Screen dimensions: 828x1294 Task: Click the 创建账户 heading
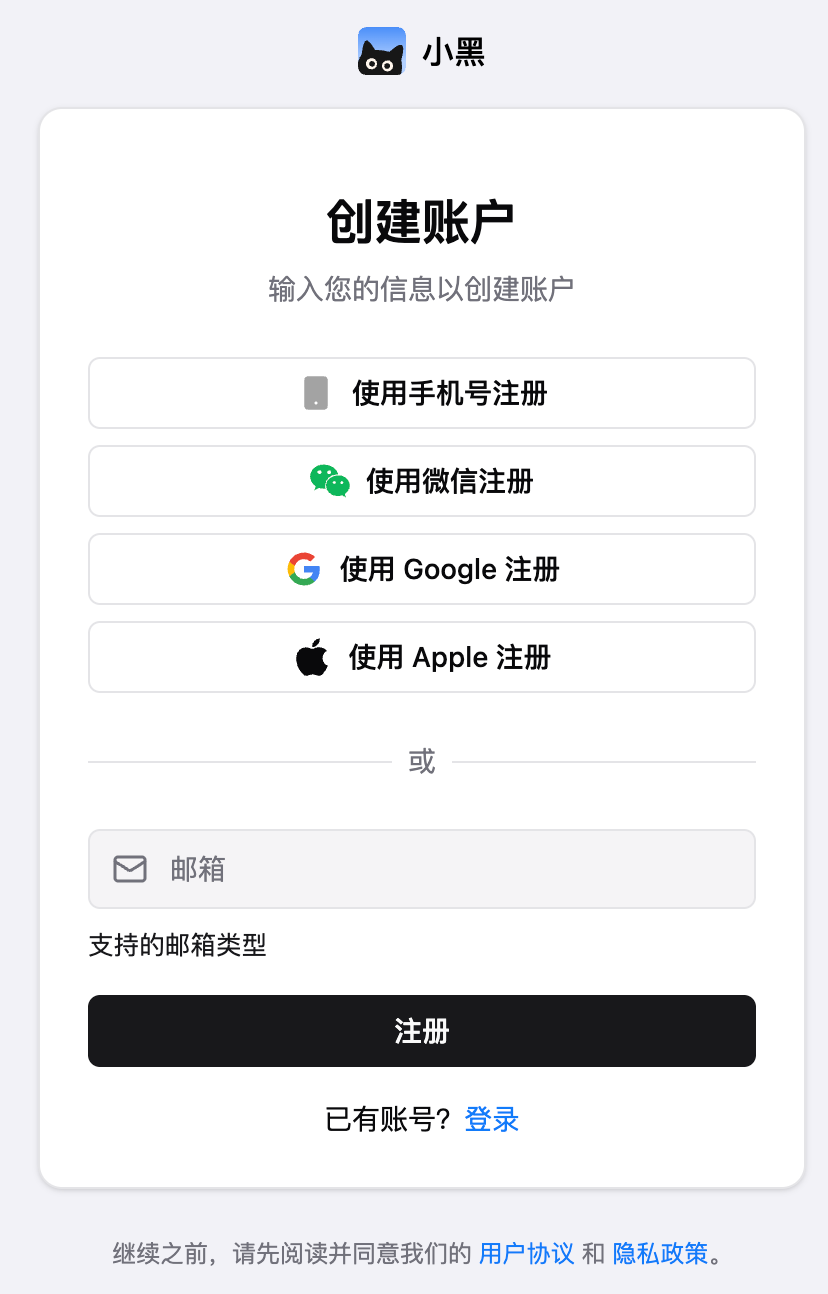coord(421,218)
